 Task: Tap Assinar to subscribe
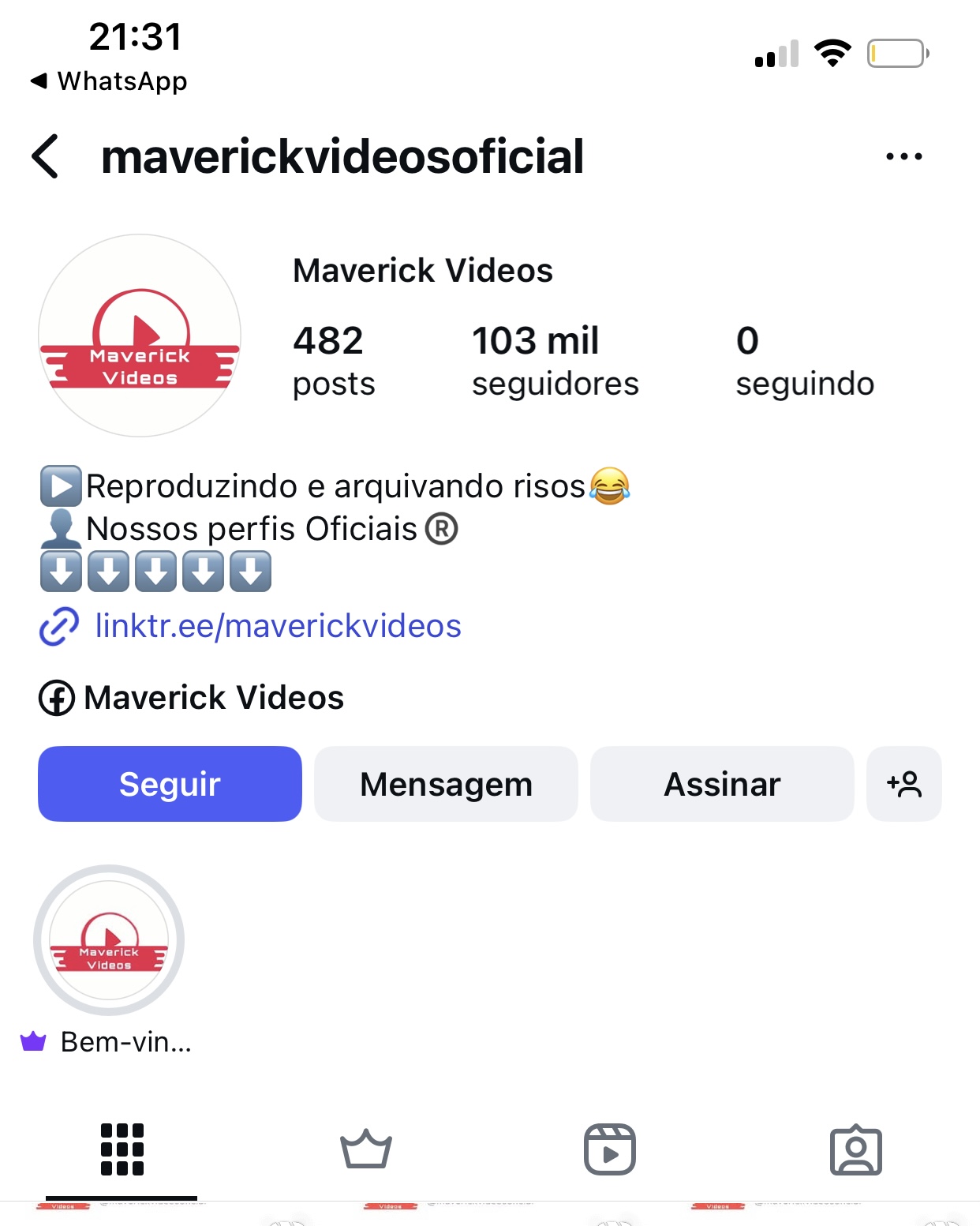(722, 784)
